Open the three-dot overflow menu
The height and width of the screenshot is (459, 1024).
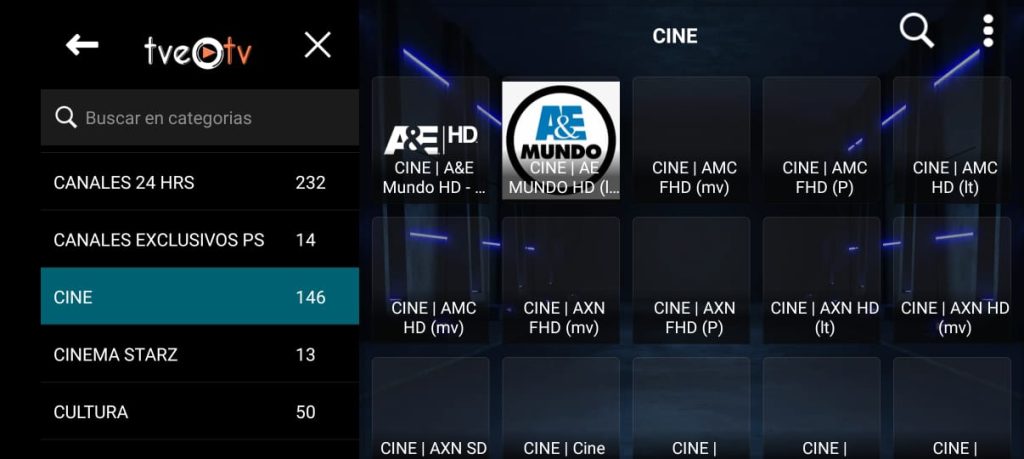coord(988,31)
